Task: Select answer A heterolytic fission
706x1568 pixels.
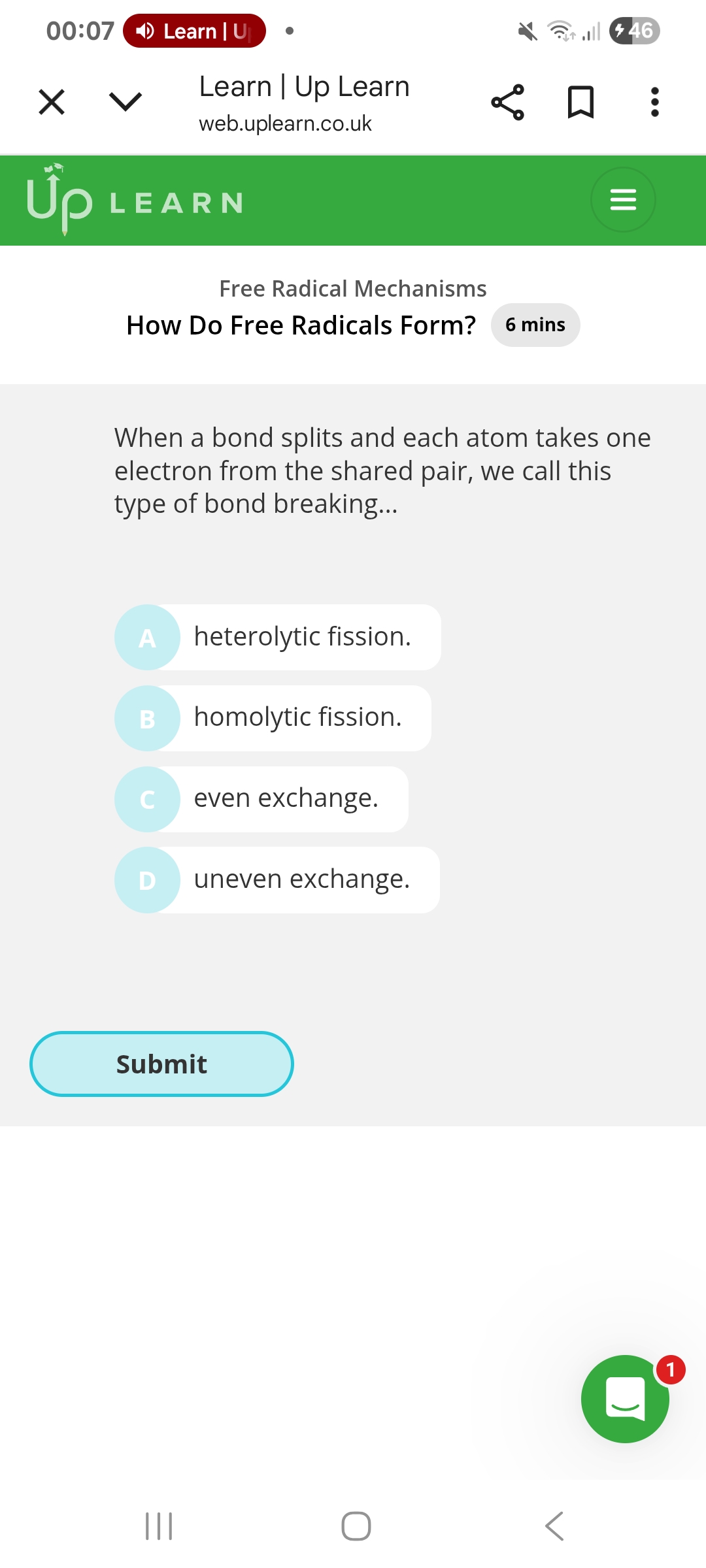Action: click(x=278, y=637)
